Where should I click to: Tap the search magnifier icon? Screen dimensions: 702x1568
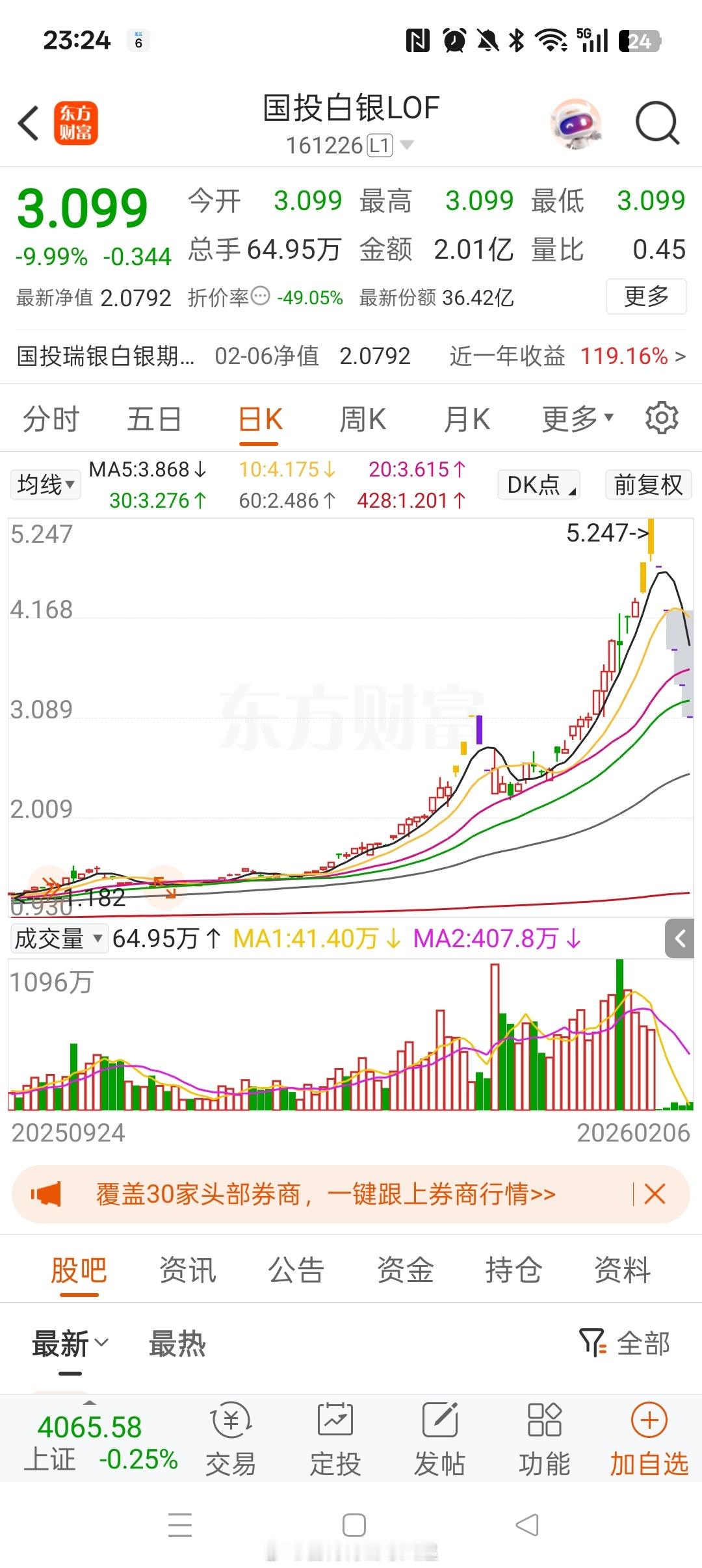(x=656, y=123)
